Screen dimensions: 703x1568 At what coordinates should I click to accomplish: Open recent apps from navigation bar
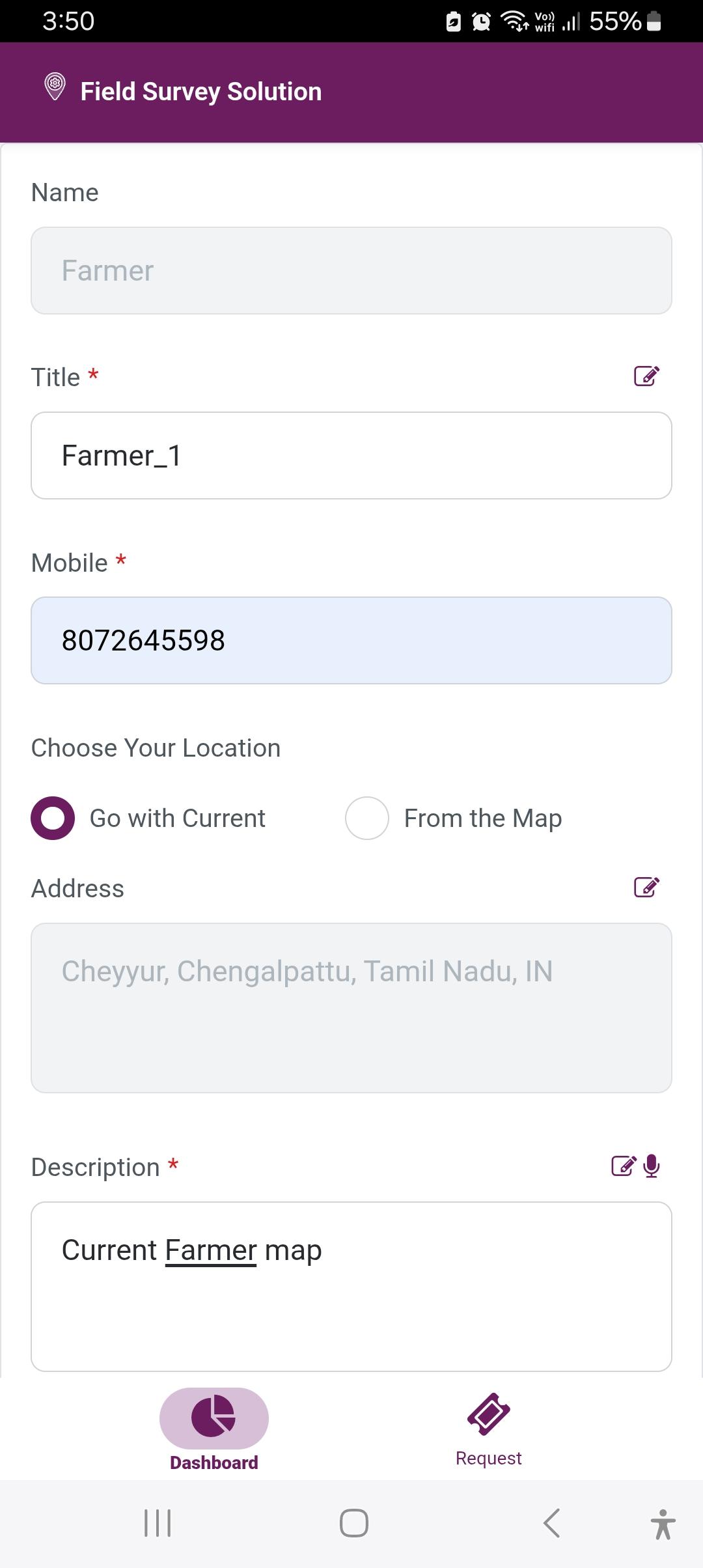158,1523
